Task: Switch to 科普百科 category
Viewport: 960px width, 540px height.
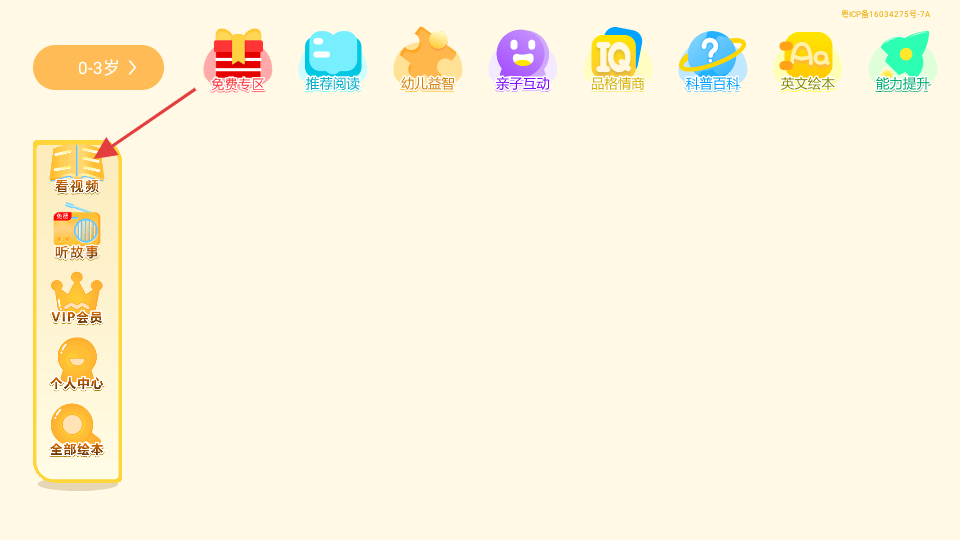Action: click(x=713, y=62)
